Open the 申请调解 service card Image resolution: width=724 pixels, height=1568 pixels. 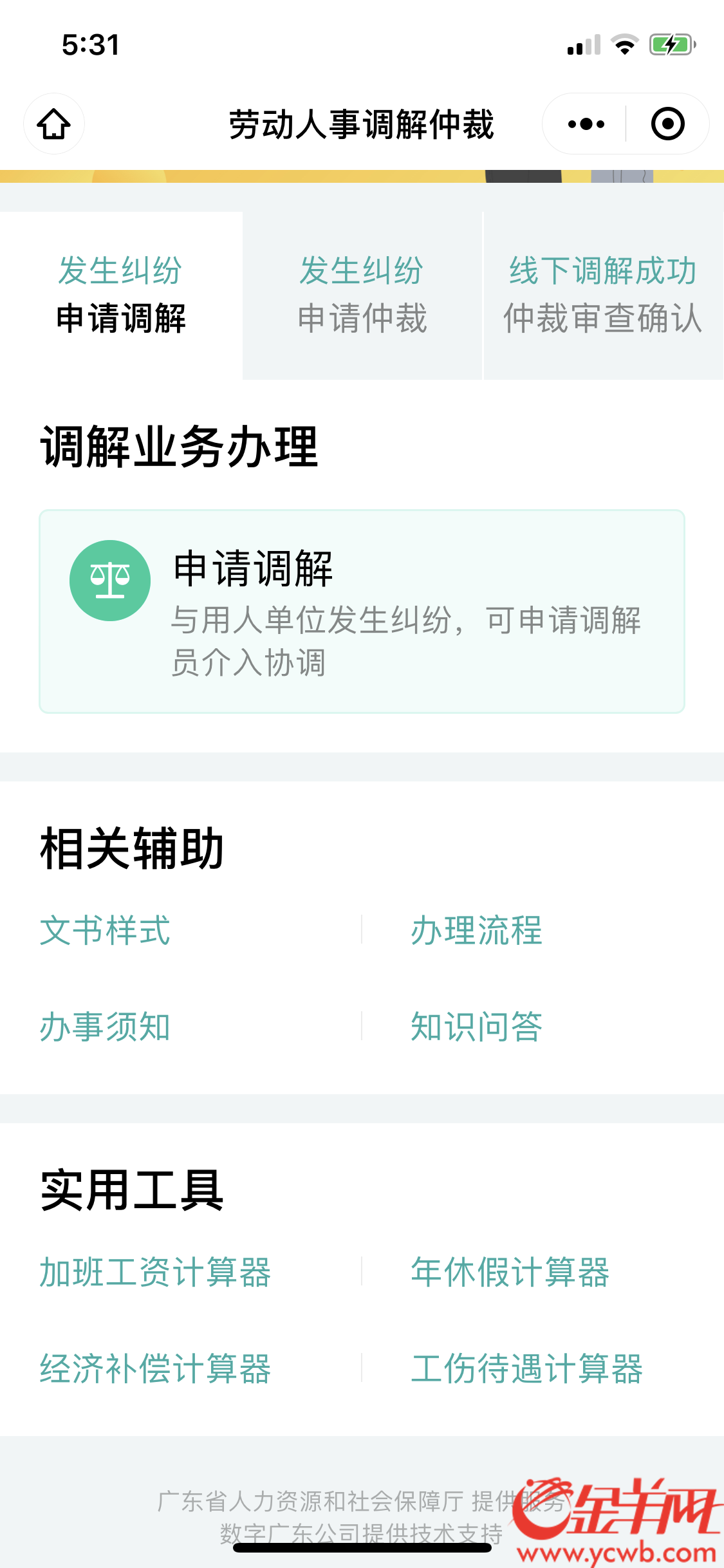(x=362, y=611)
